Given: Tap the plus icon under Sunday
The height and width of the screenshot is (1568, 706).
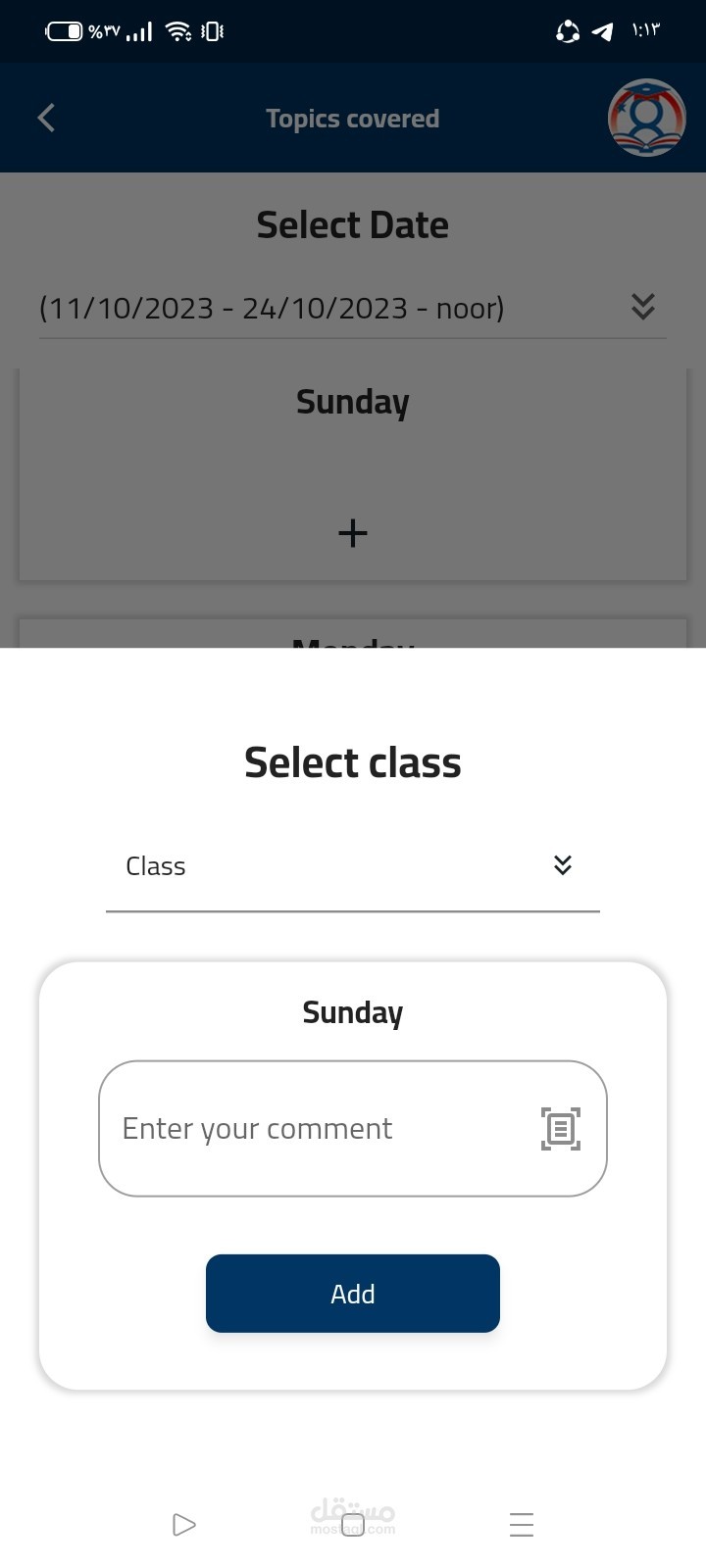Looking at the screenshot, I should 353,532.
